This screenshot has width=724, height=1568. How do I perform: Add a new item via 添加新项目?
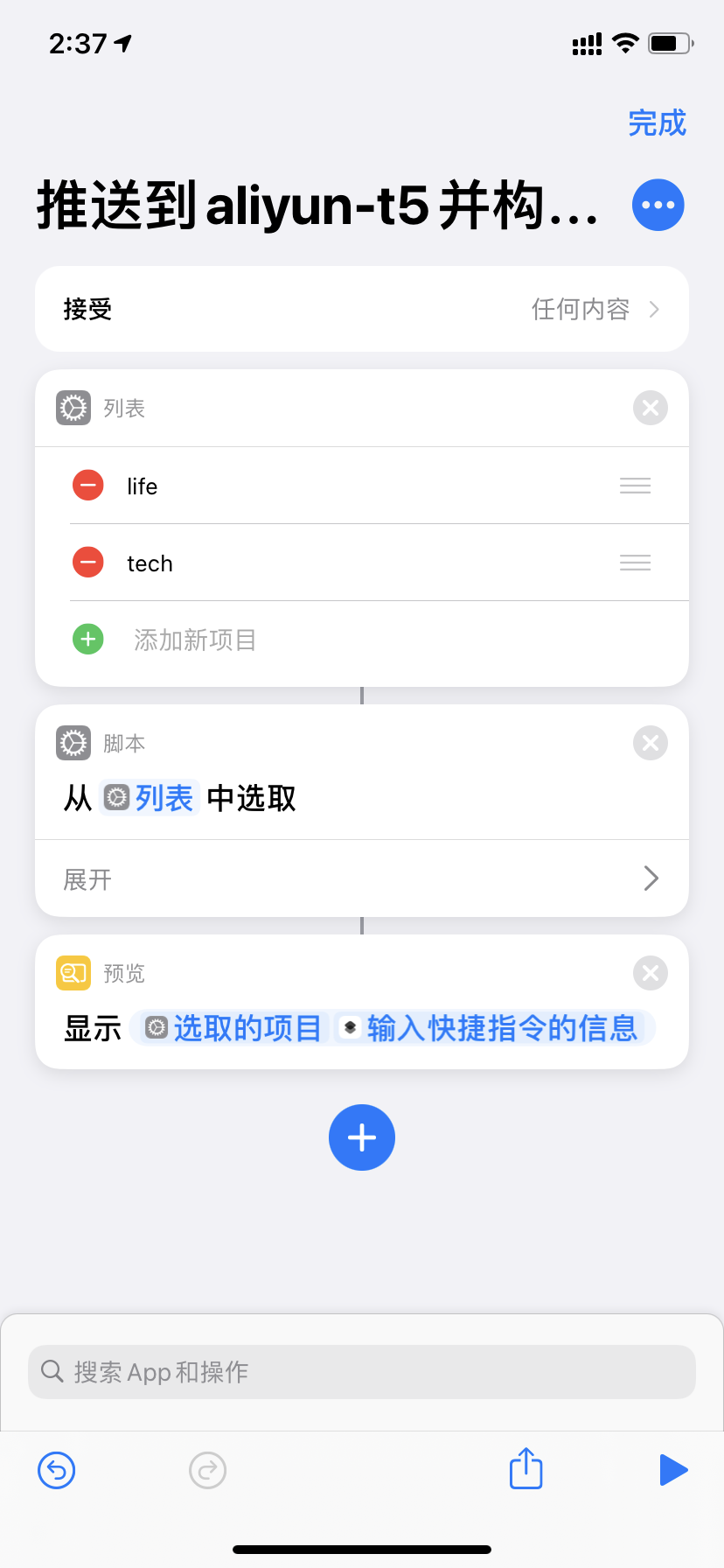tap(194, 640)
